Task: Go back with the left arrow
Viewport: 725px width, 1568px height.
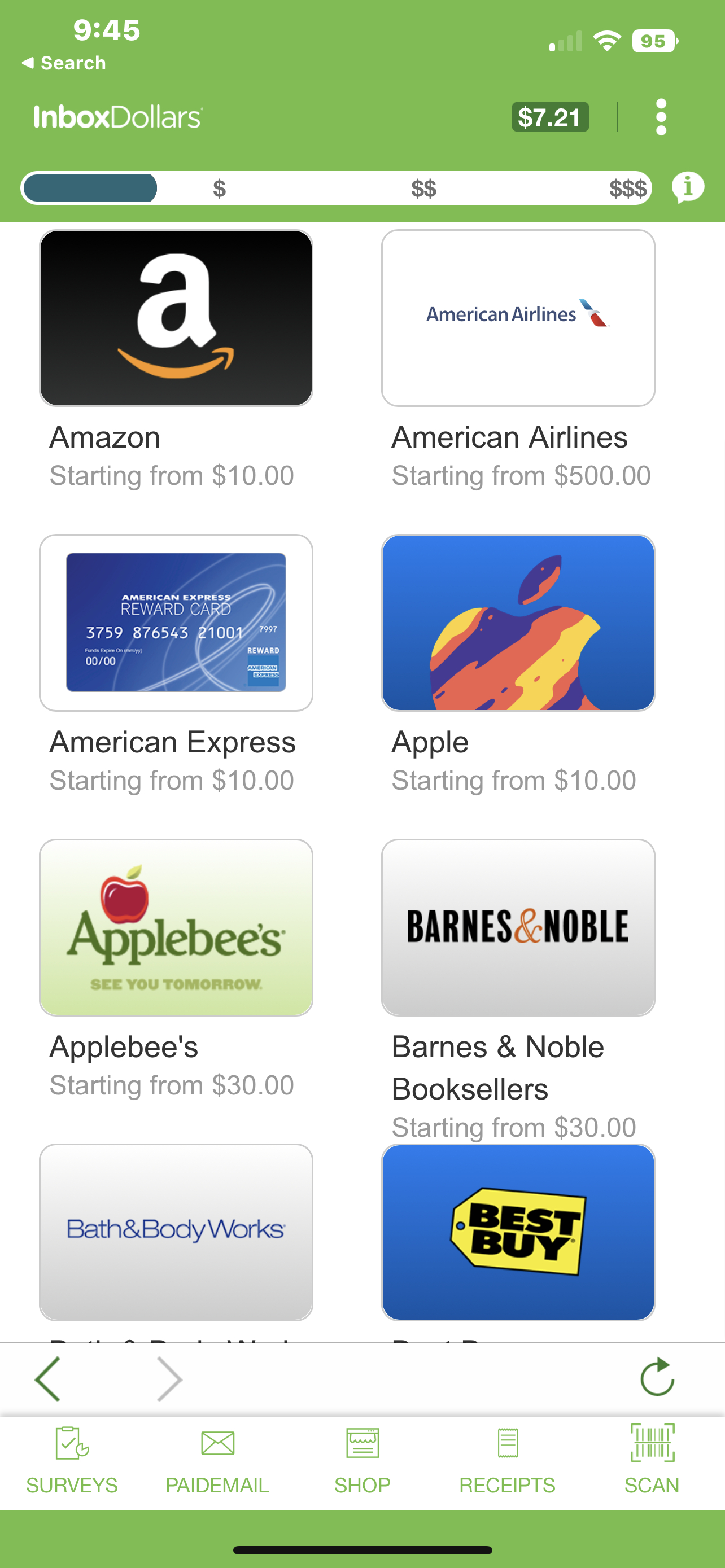Action: 48,1379
